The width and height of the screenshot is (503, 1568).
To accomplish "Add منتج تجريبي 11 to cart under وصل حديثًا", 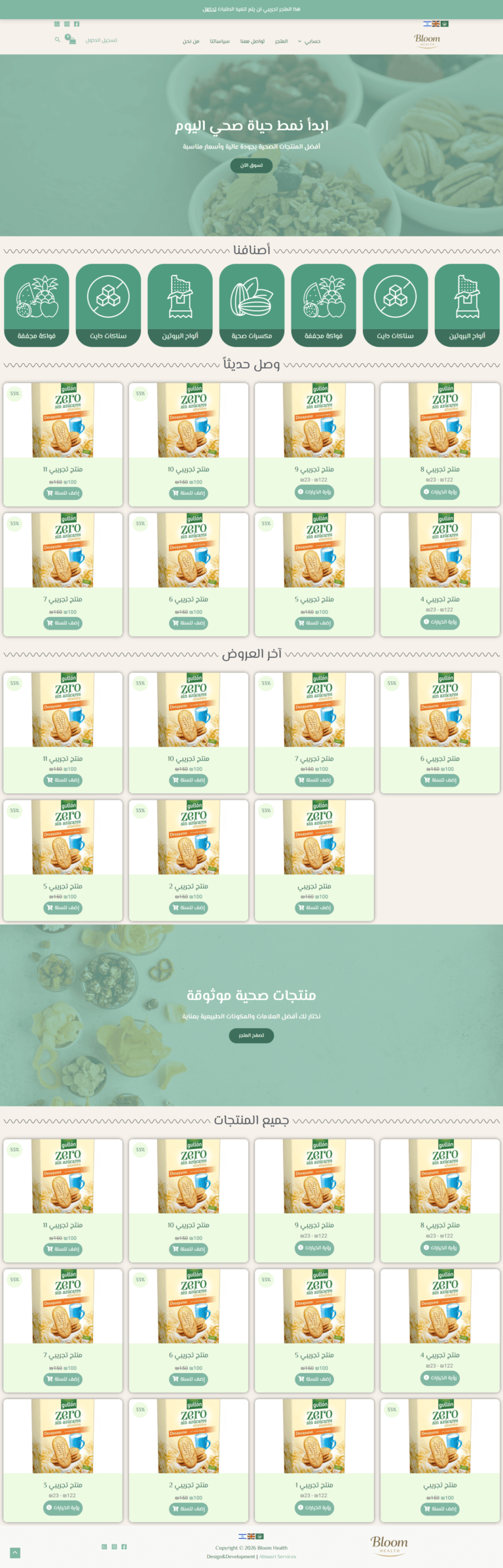I will point(63,493).
